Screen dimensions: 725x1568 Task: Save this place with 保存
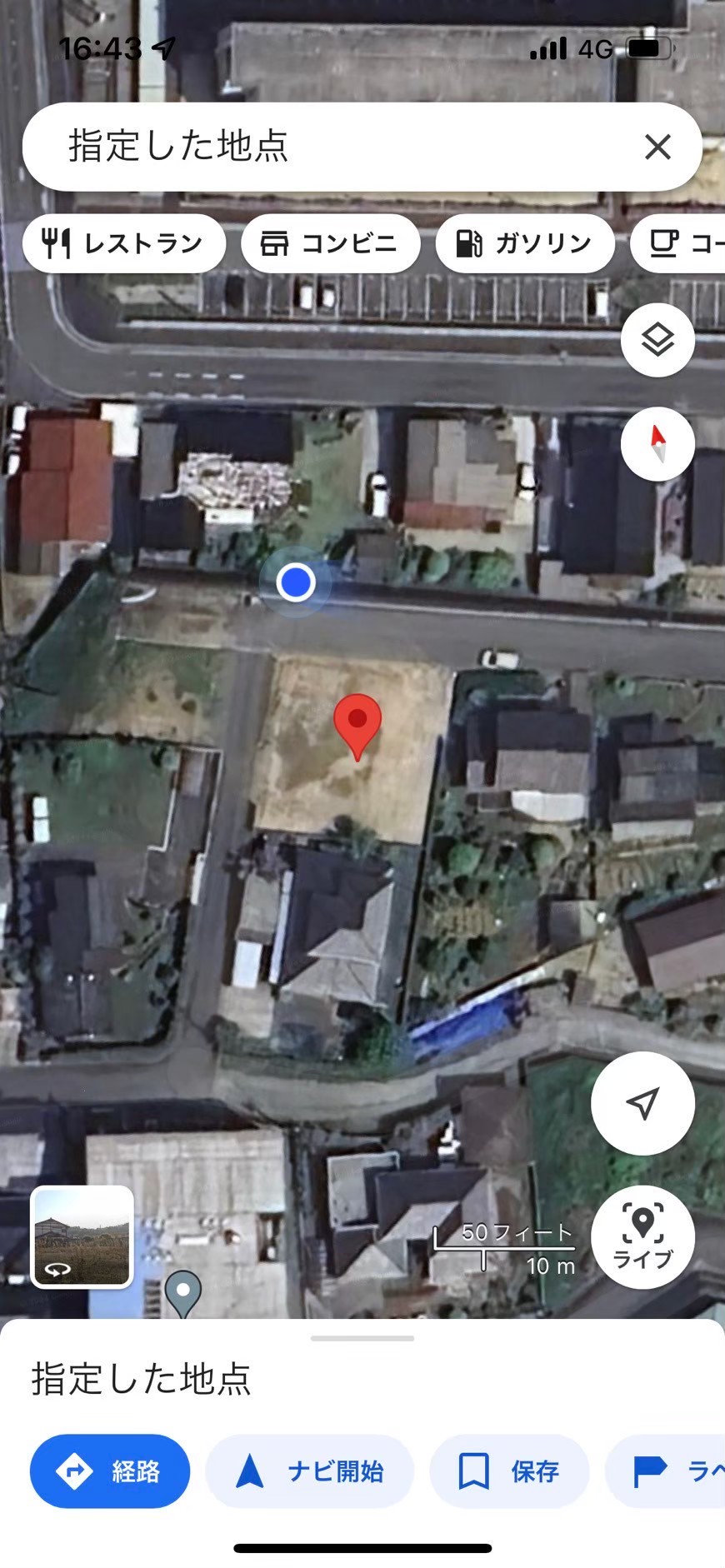click(509, 1471)
